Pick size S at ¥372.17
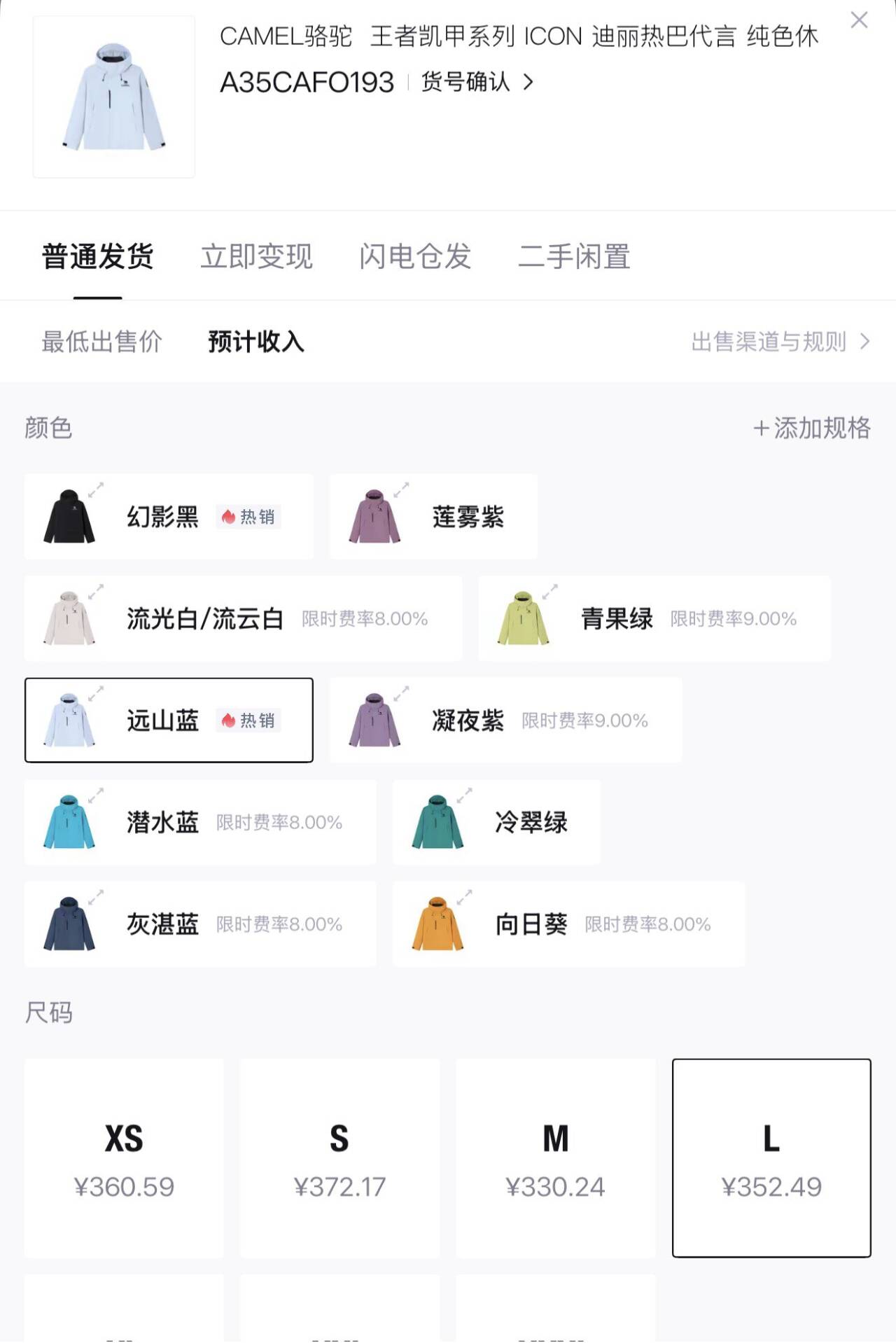 point(339,1158)
